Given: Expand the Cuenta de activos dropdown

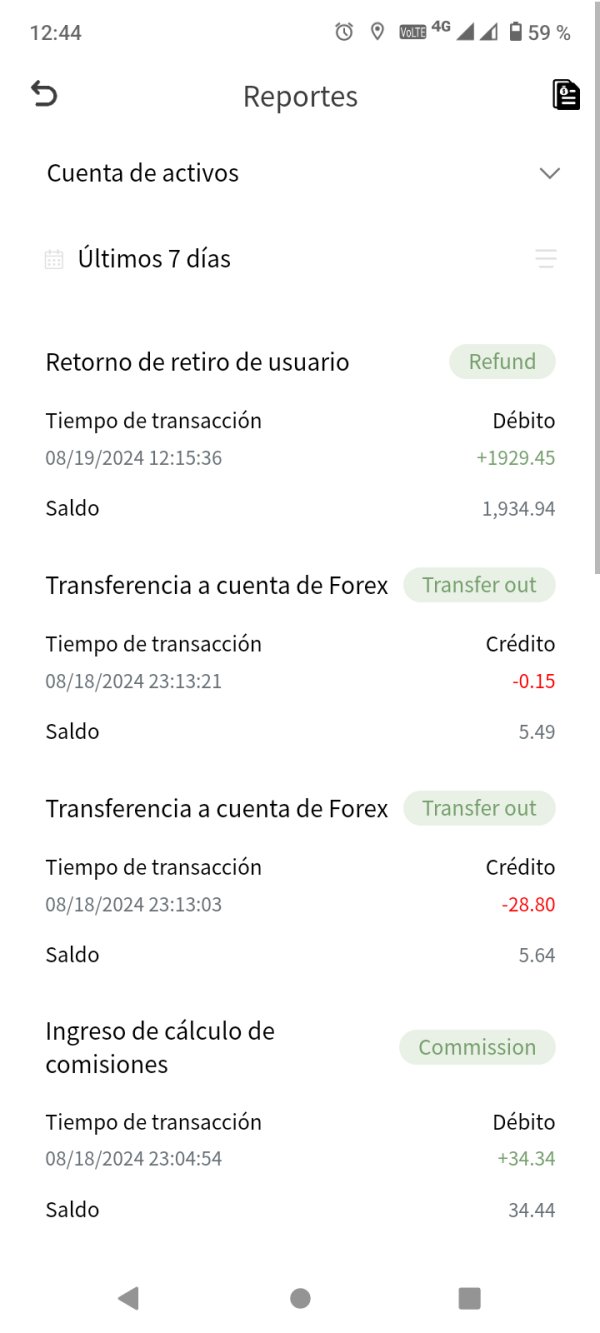Looking at the screenshot, I should click(x=300, y=173).
